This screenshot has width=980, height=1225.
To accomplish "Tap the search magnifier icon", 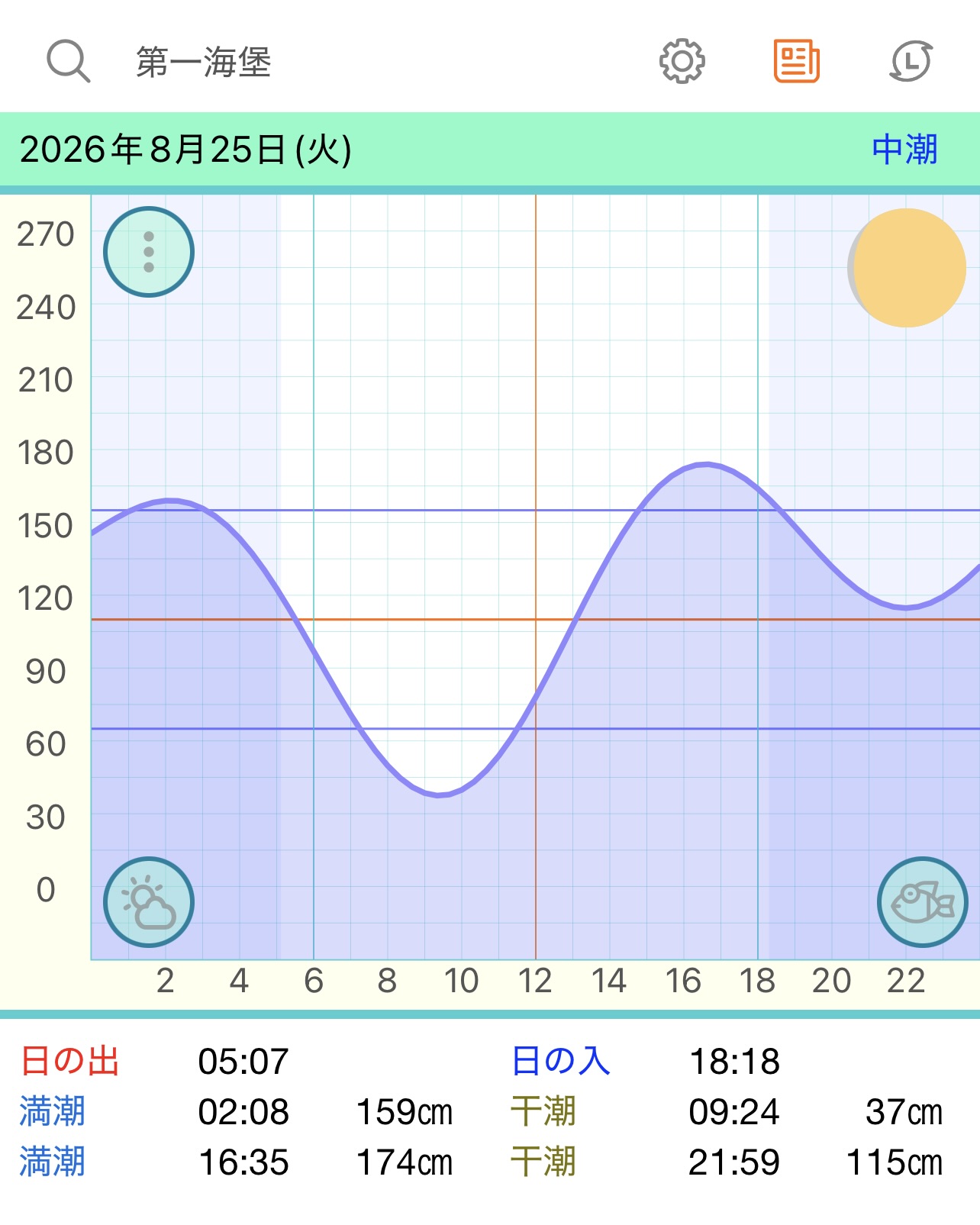I will [x=69, y=61].
